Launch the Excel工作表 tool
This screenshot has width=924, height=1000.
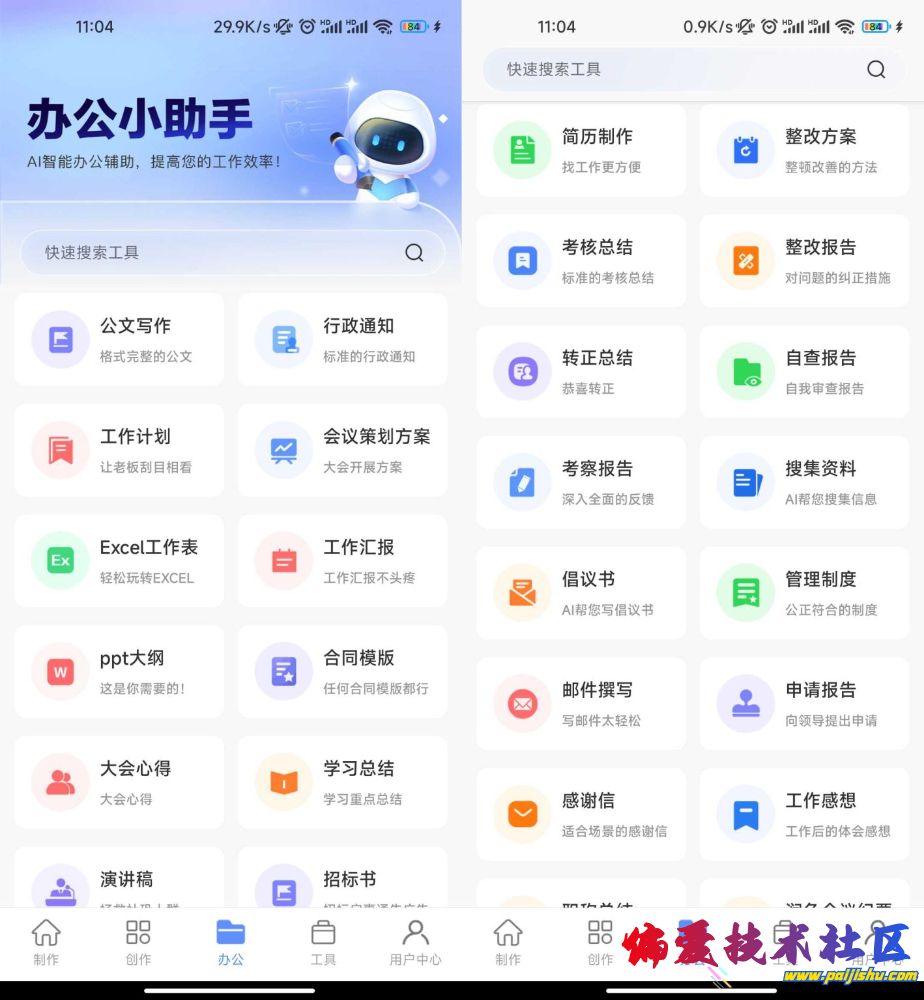[119, 561]
